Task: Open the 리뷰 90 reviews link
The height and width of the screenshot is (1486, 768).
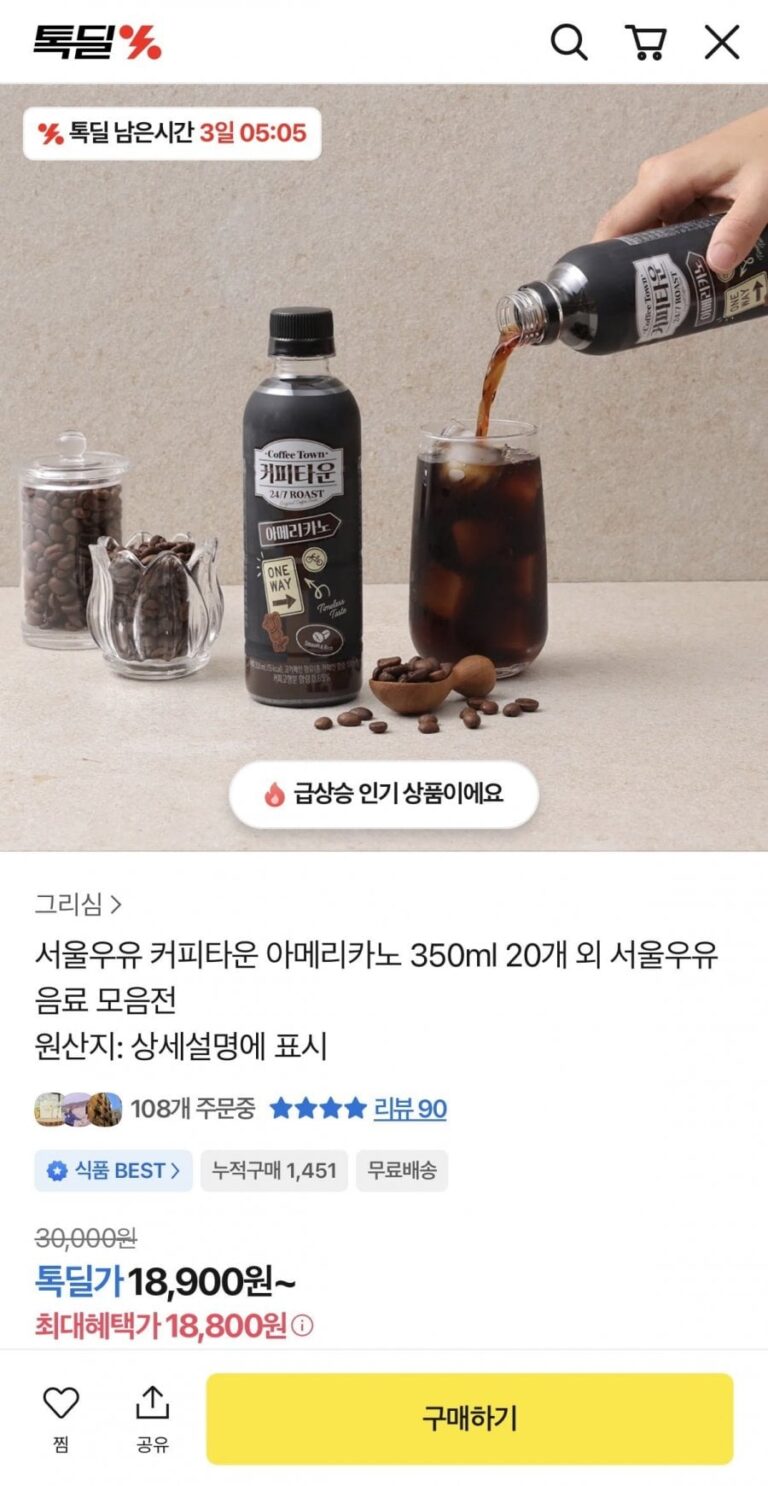Action: [410, 1108]
